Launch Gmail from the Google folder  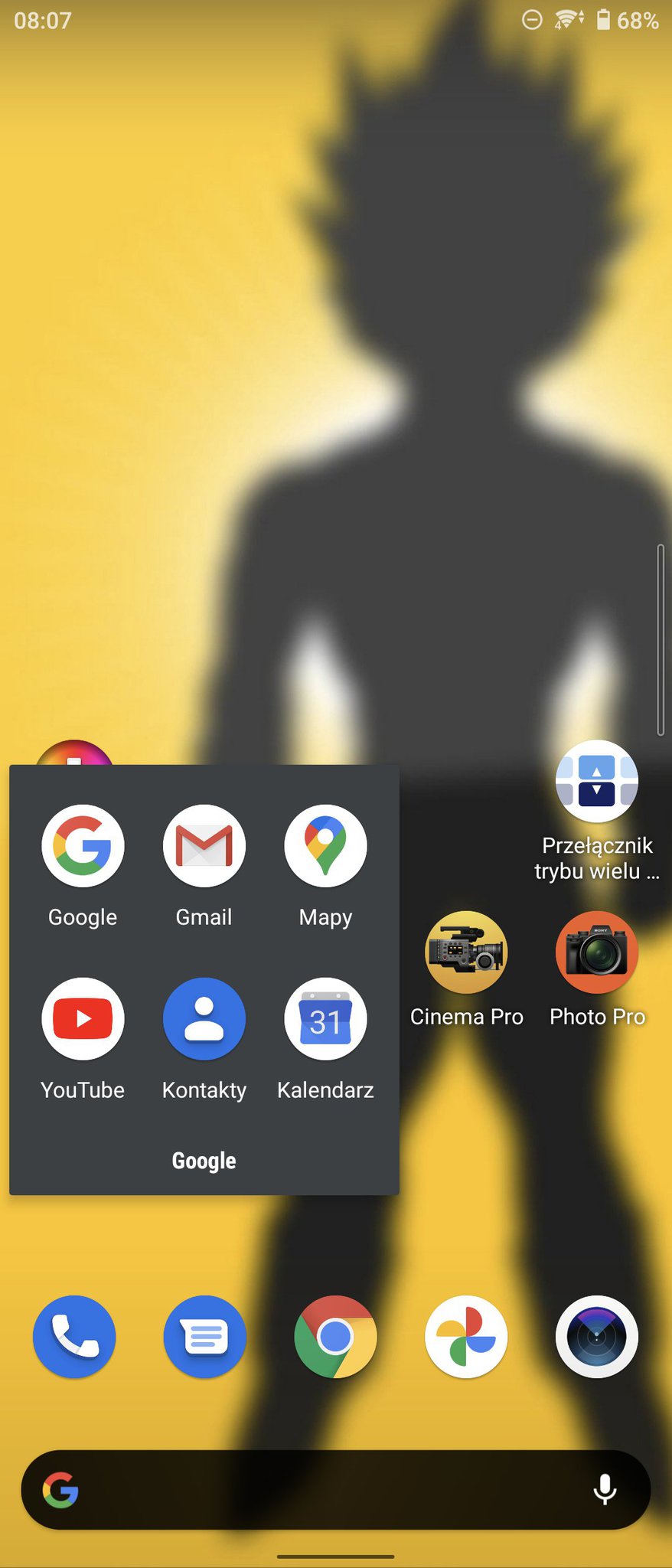pos(204,846)
